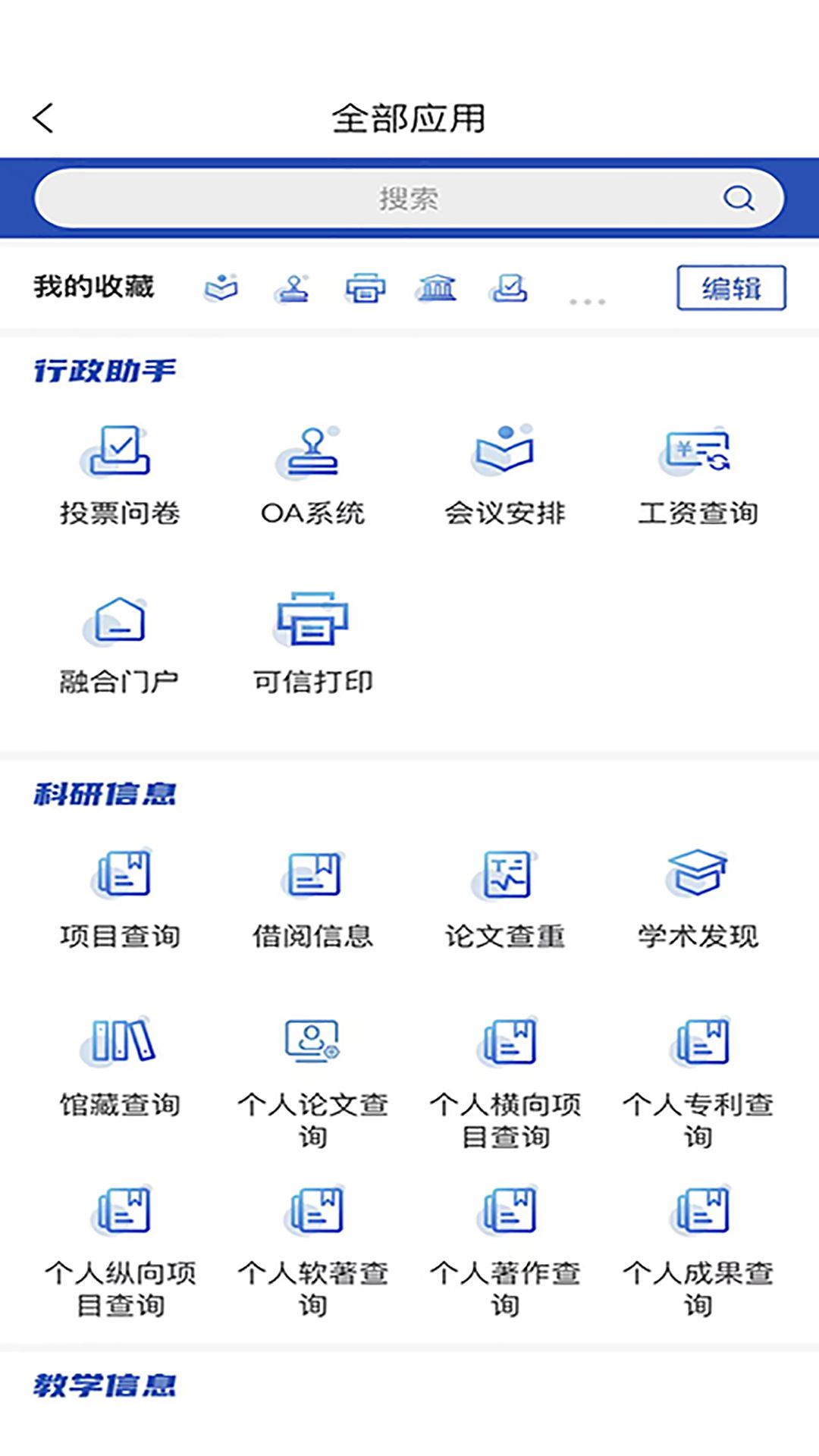The height and width of the screenshot is (1456, 819).
Task: Start 可信打印 trusted printing
Action: tap(315, 637)
